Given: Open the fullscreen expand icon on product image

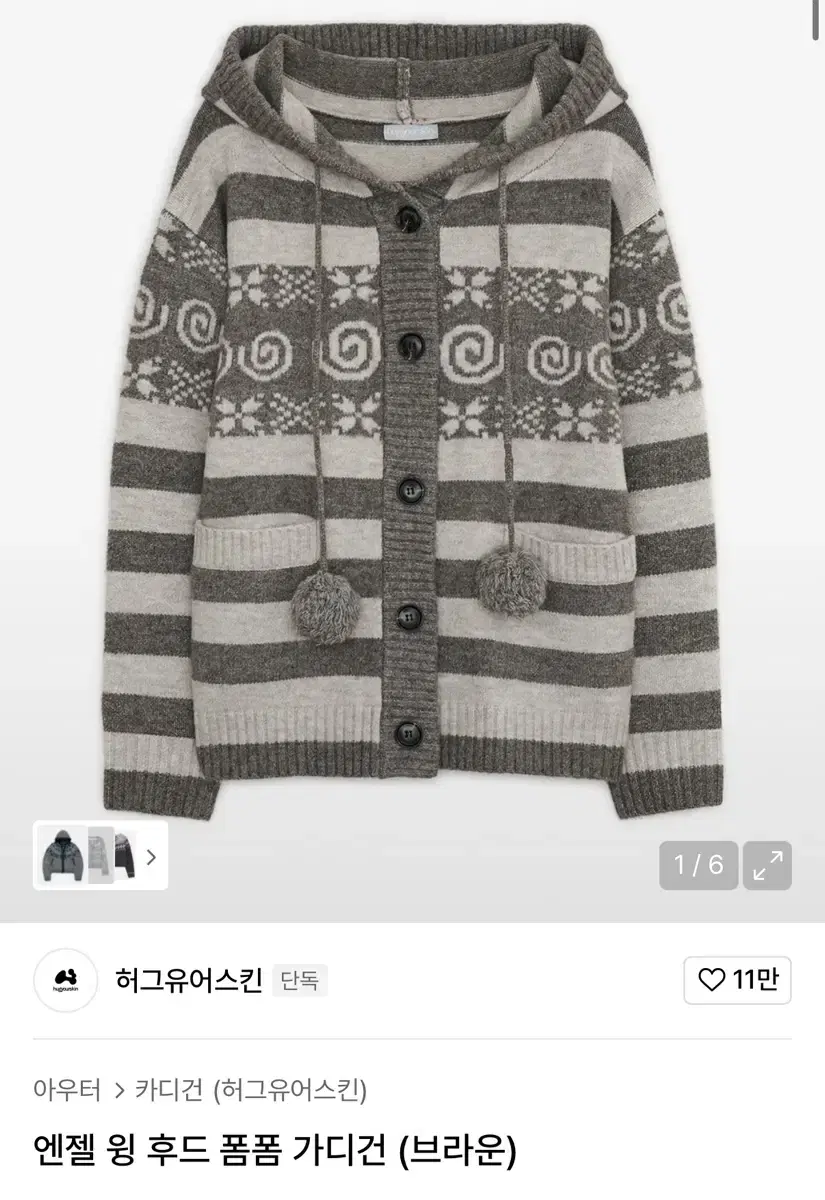Looking at the screenshot, I should pos(765,866).
